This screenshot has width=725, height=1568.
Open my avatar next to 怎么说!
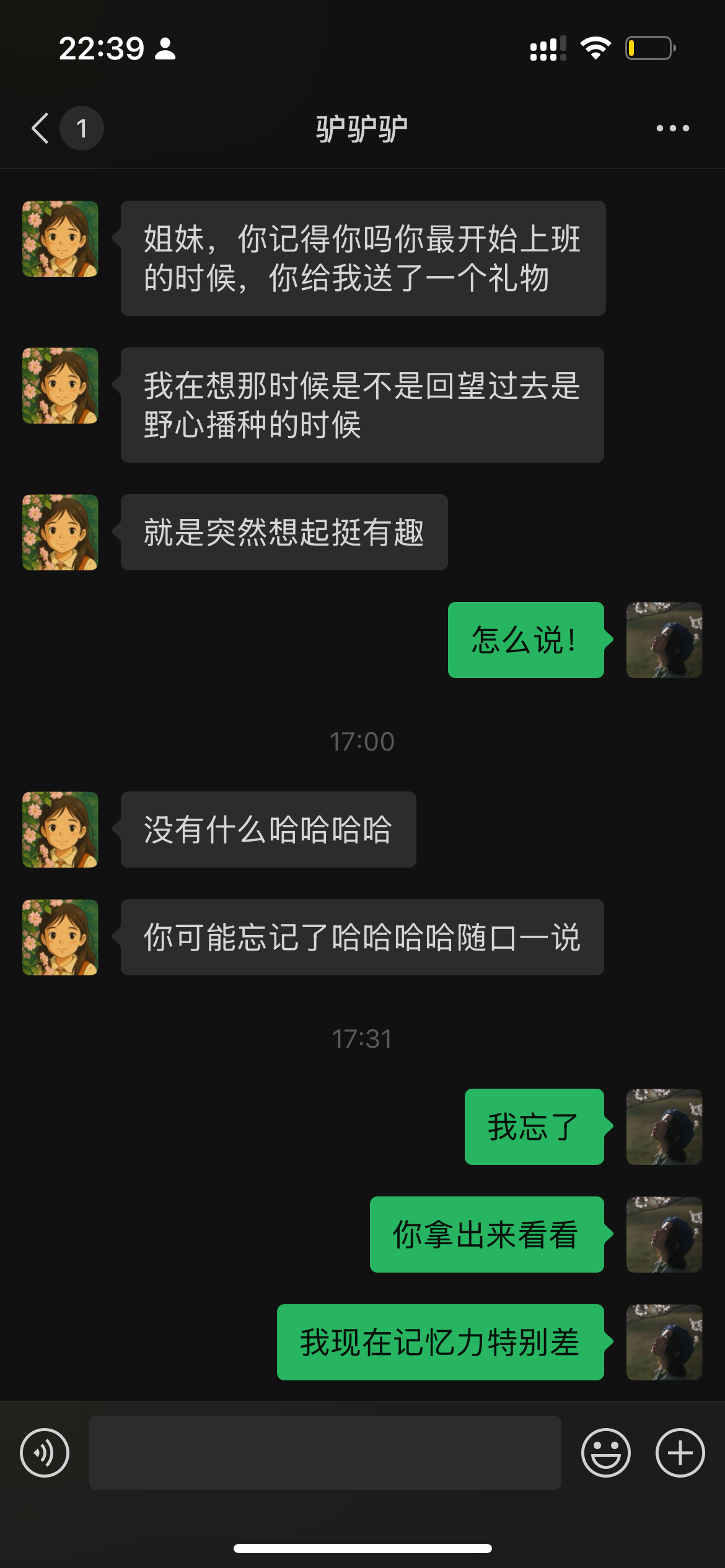(664, 640)
